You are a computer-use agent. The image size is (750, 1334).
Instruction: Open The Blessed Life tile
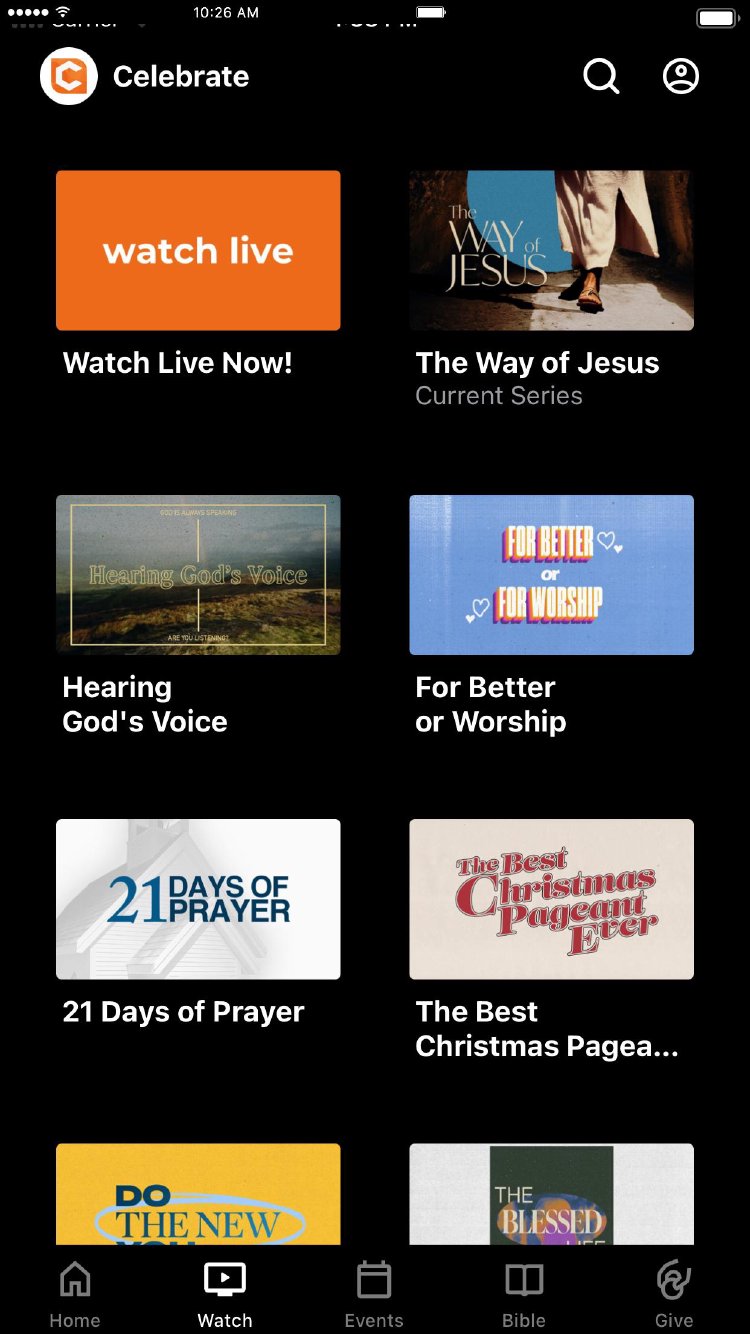pyautogui.click(x=551, y=1195)
